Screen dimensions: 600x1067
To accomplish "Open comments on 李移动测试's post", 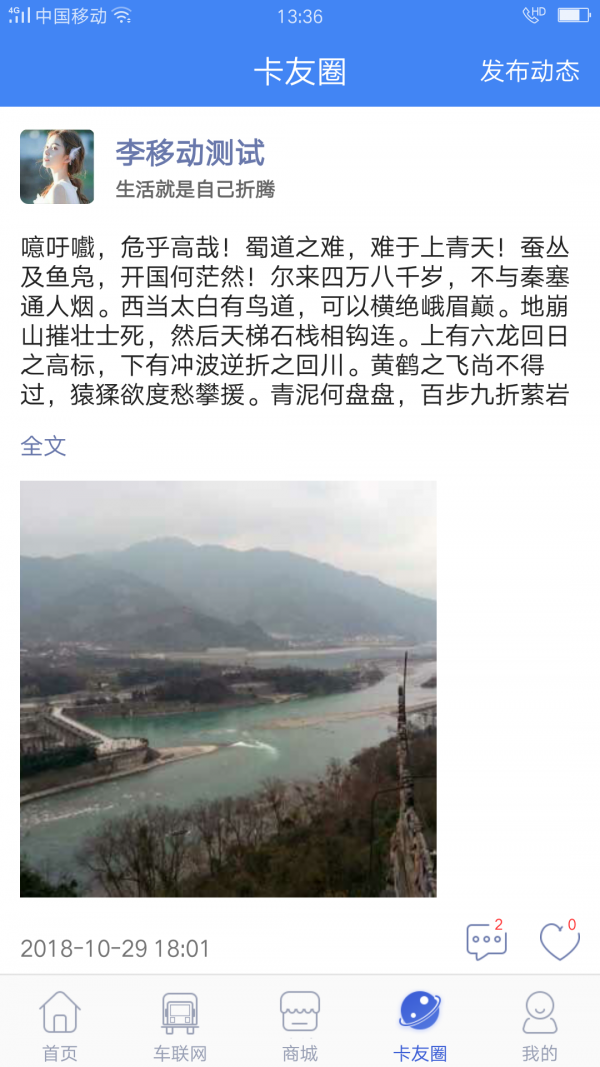I will [x=486, y=941].
